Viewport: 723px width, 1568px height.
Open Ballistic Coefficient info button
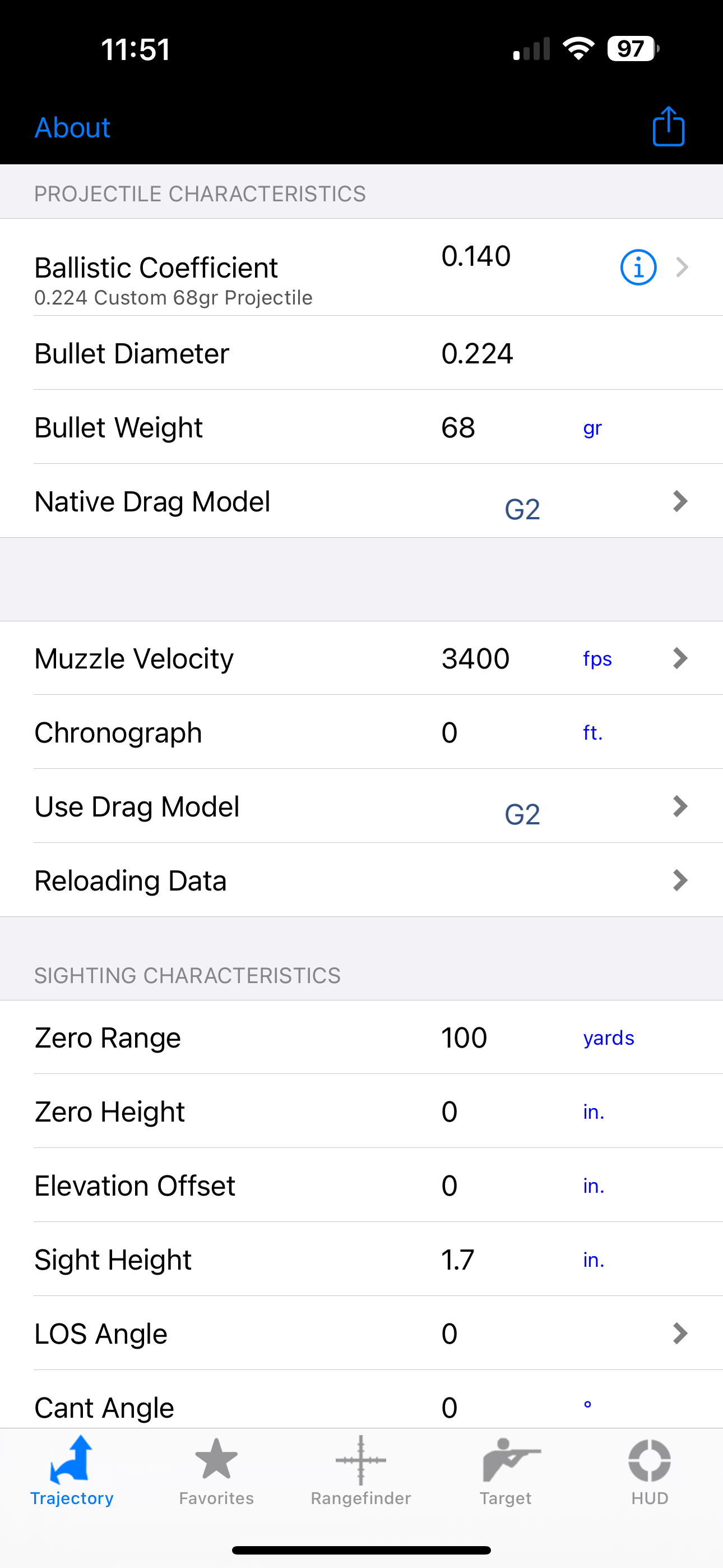coord(638,267)
